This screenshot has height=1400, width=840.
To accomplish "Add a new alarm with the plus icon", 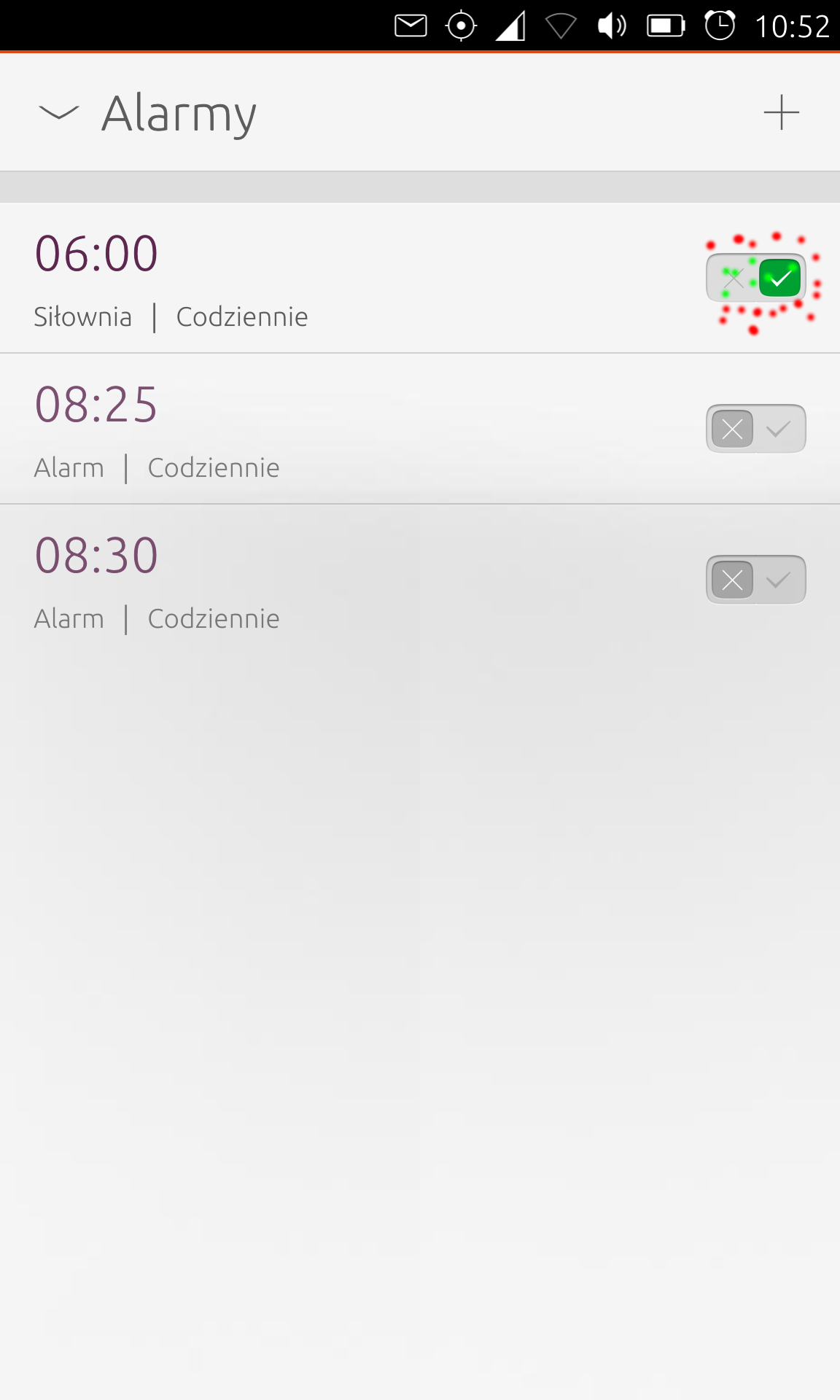I will 781,112.
